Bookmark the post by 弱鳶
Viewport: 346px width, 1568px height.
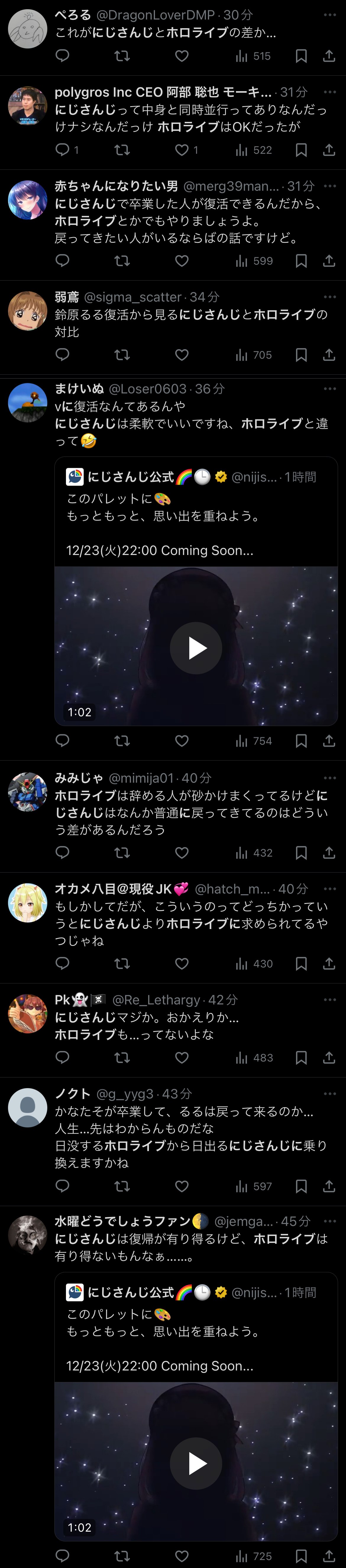click(x=301, y=355)
